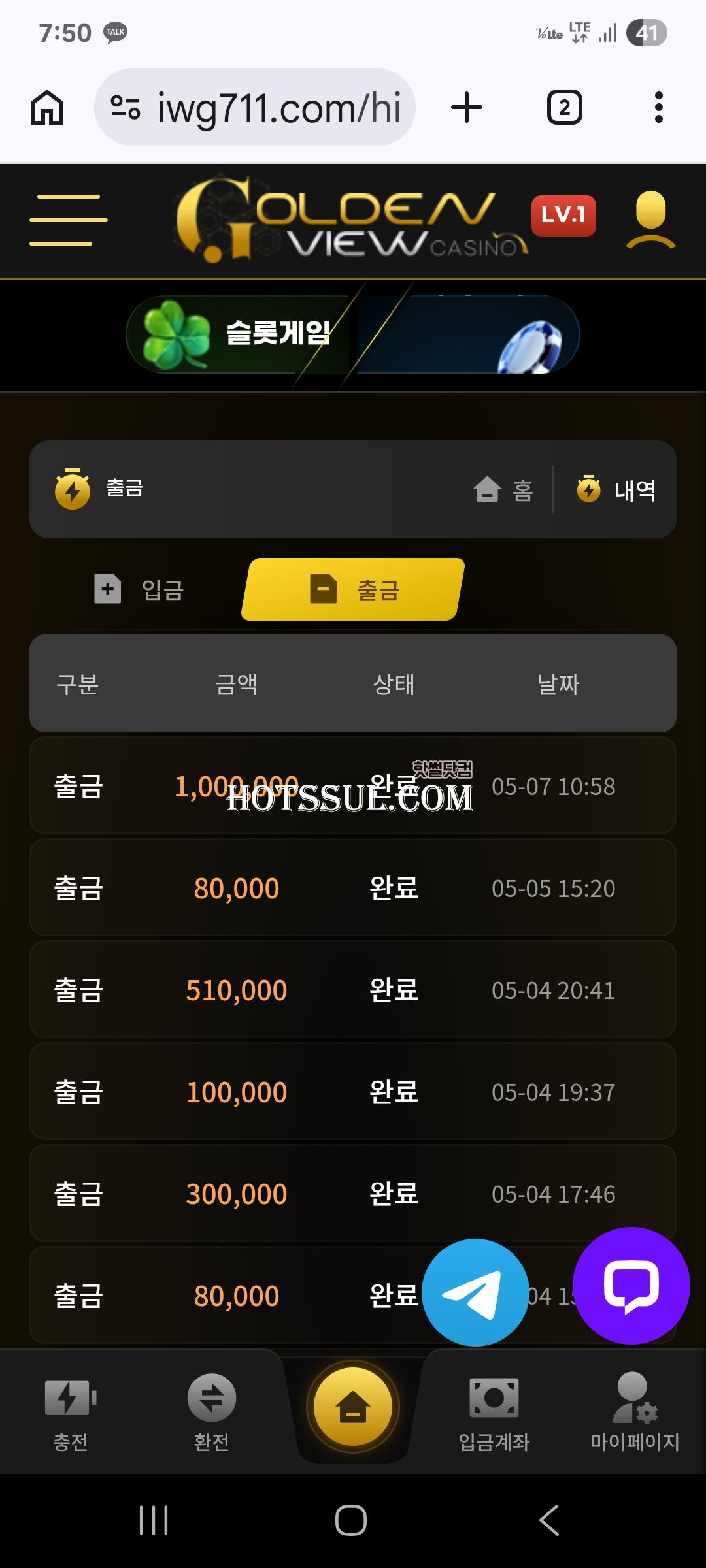This screenshot has height=1568, width=706.
Task: Open a new browser tab
Action: point(467,107)
